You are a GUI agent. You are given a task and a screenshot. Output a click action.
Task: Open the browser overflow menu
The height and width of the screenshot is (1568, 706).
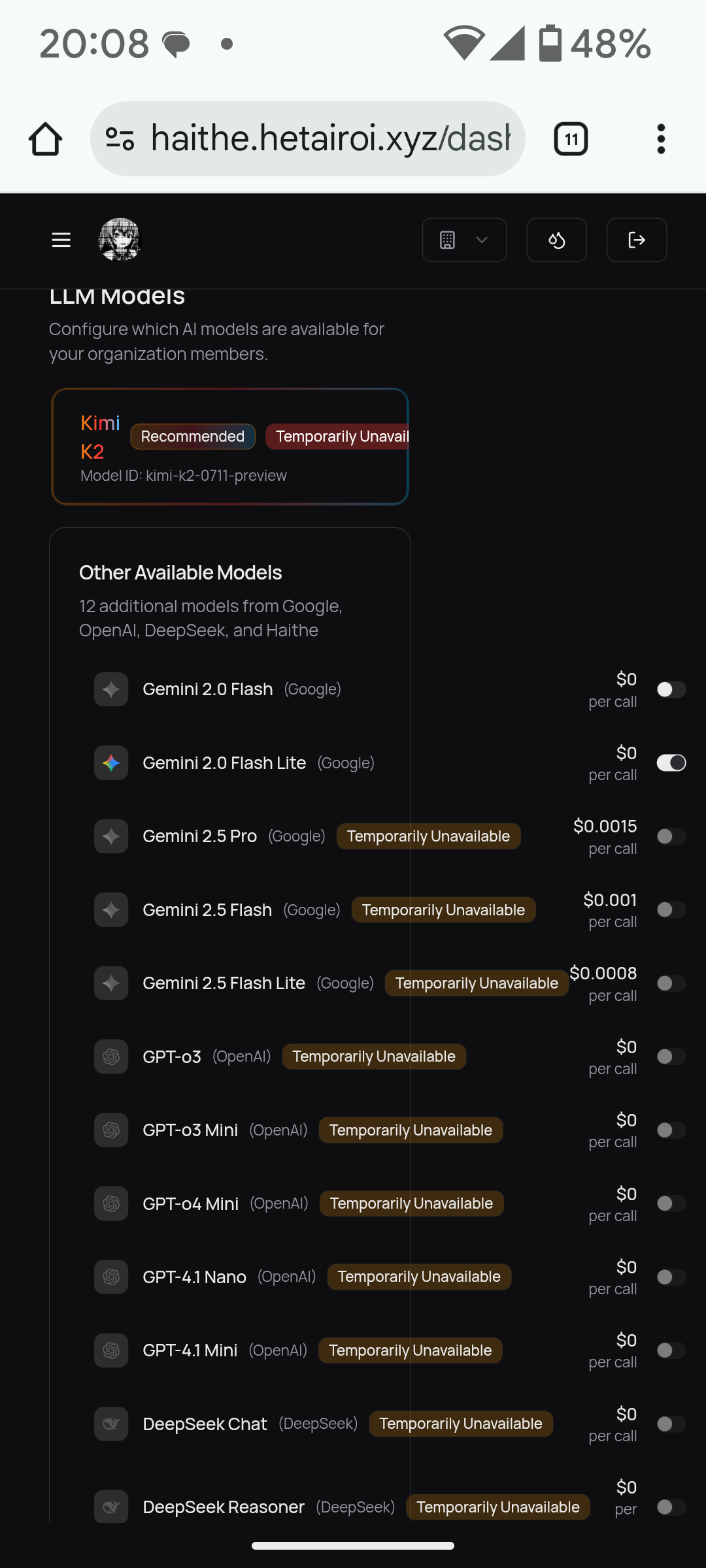click(x=661, y=139)
